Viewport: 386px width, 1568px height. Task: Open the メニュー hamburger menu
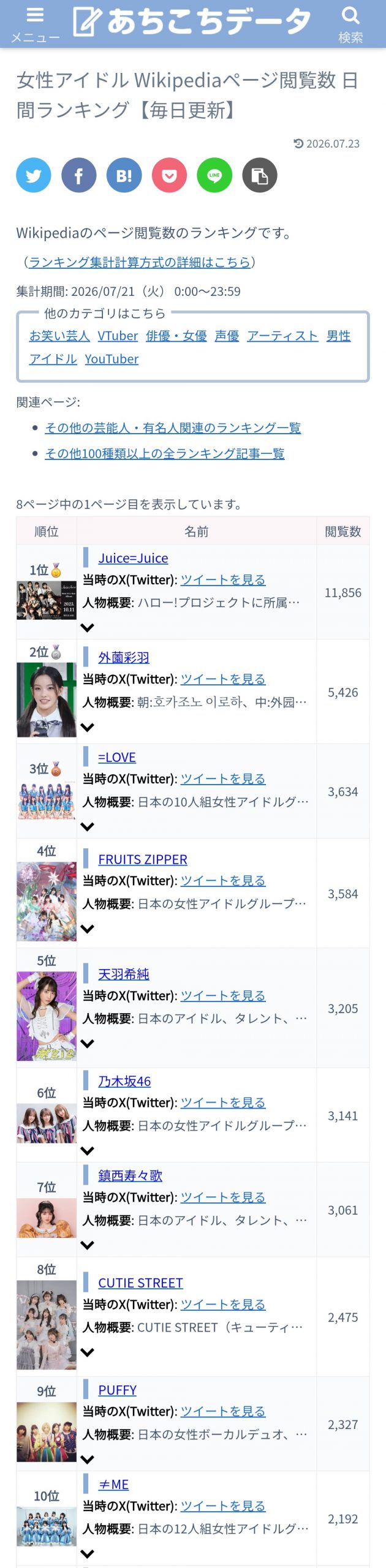35,24
